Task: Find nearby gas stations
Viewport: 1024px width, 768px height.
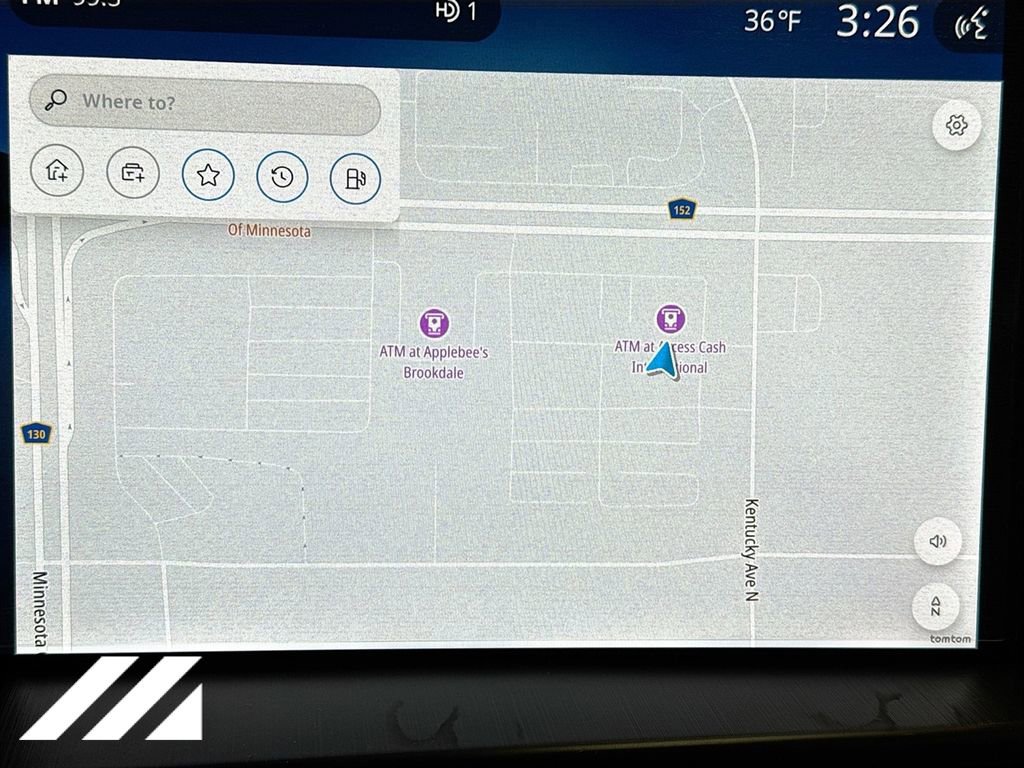Action: click(355, 179)
